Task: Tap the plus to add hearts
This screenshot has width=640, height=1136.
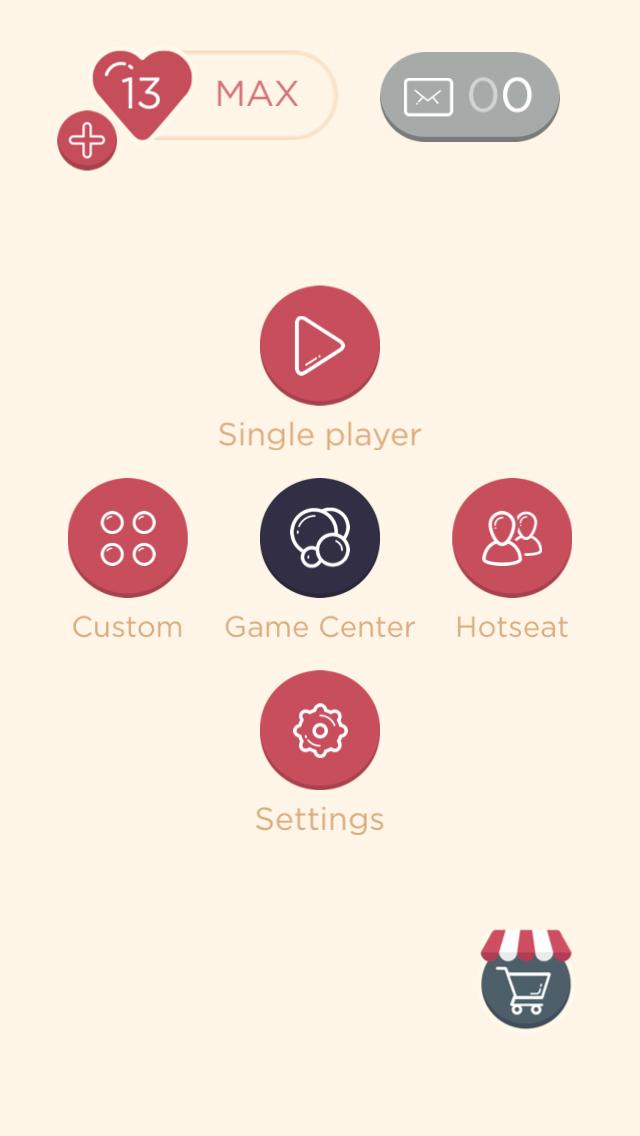Action: [x=87, y=141]
